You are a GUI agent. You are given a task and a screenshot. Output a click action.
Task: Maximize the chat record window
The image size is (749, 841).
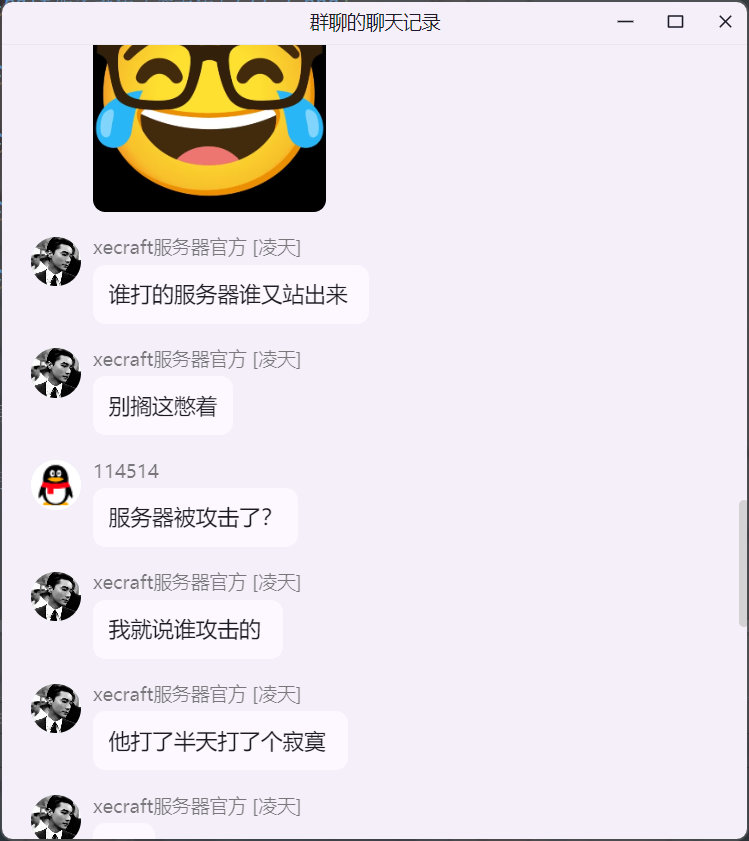click(675, 22)
